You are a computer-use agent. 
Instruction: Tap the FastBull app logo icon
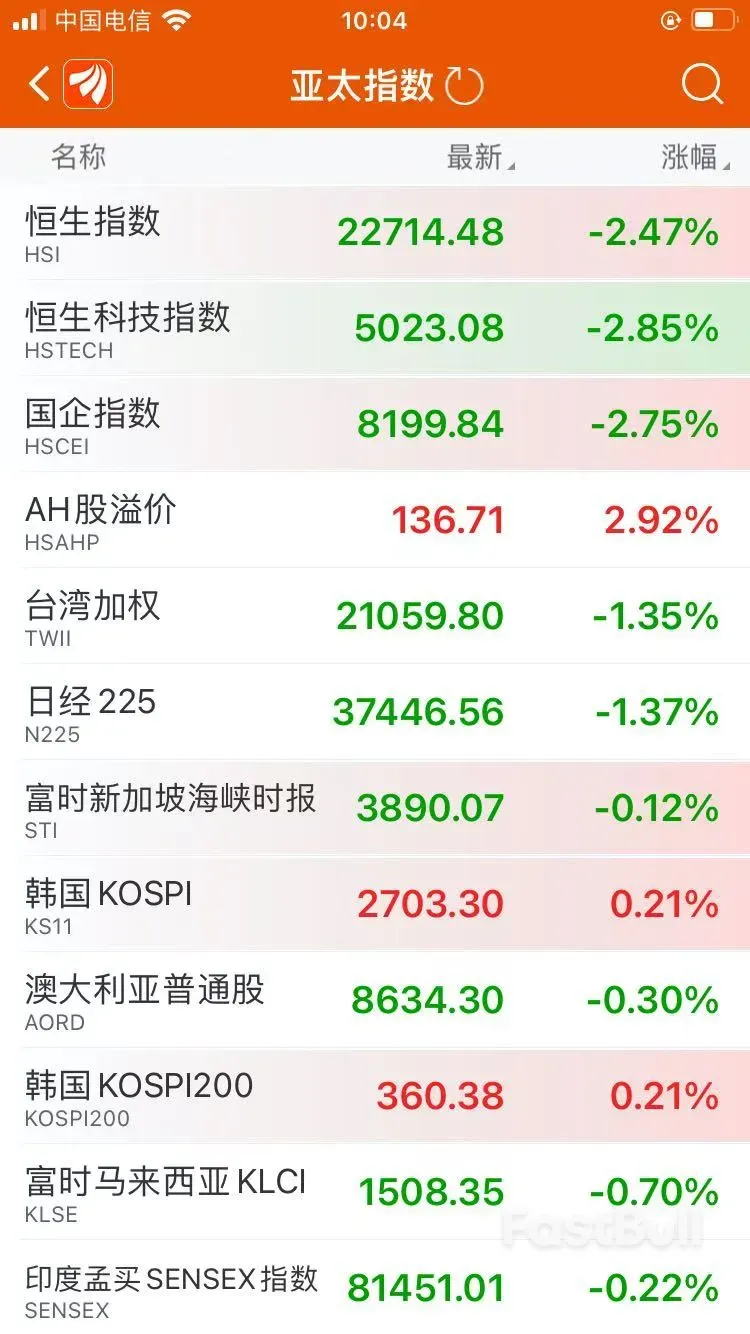click(87, 84)
